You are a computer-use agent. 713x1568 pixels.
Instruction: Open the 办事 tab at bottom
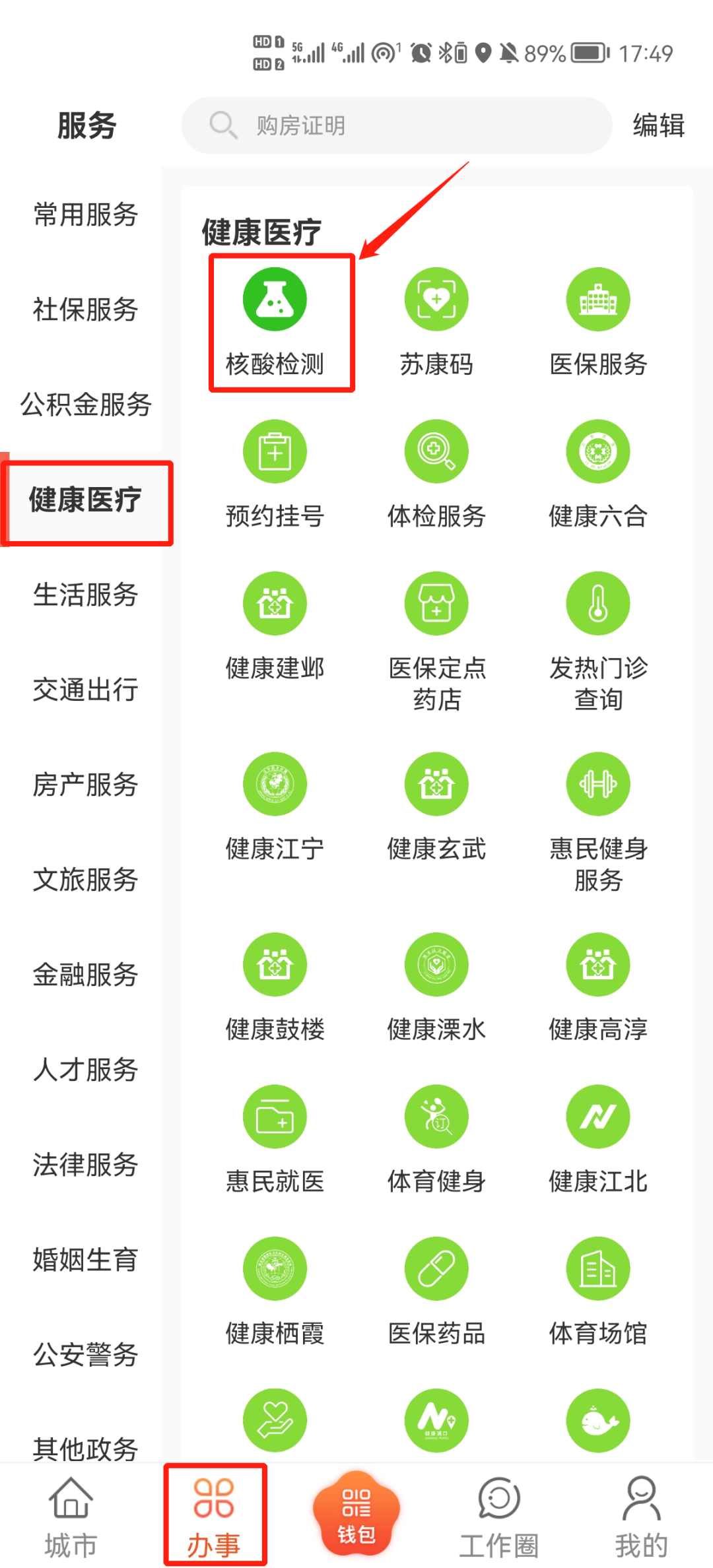pos(214,1518)
